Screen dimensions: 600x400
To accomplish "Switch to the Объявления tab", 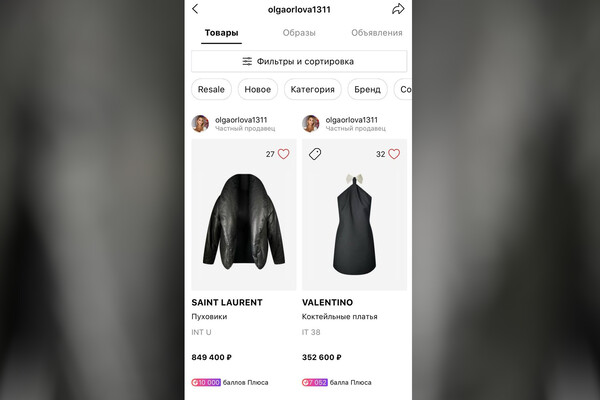I will [377, 33].
